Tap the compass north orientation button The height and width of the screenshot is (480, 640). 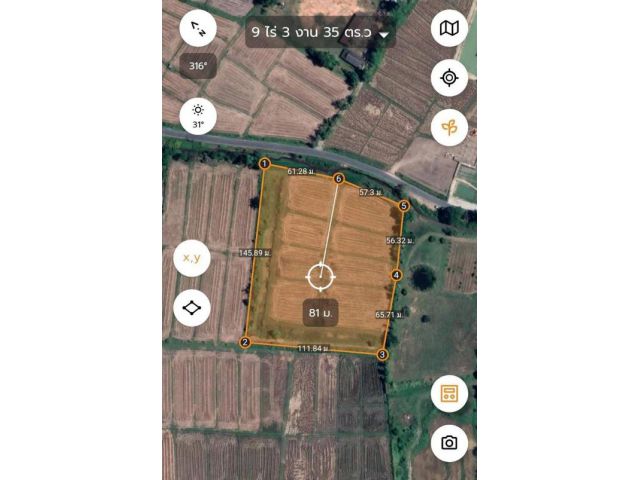tap(198, 29)
